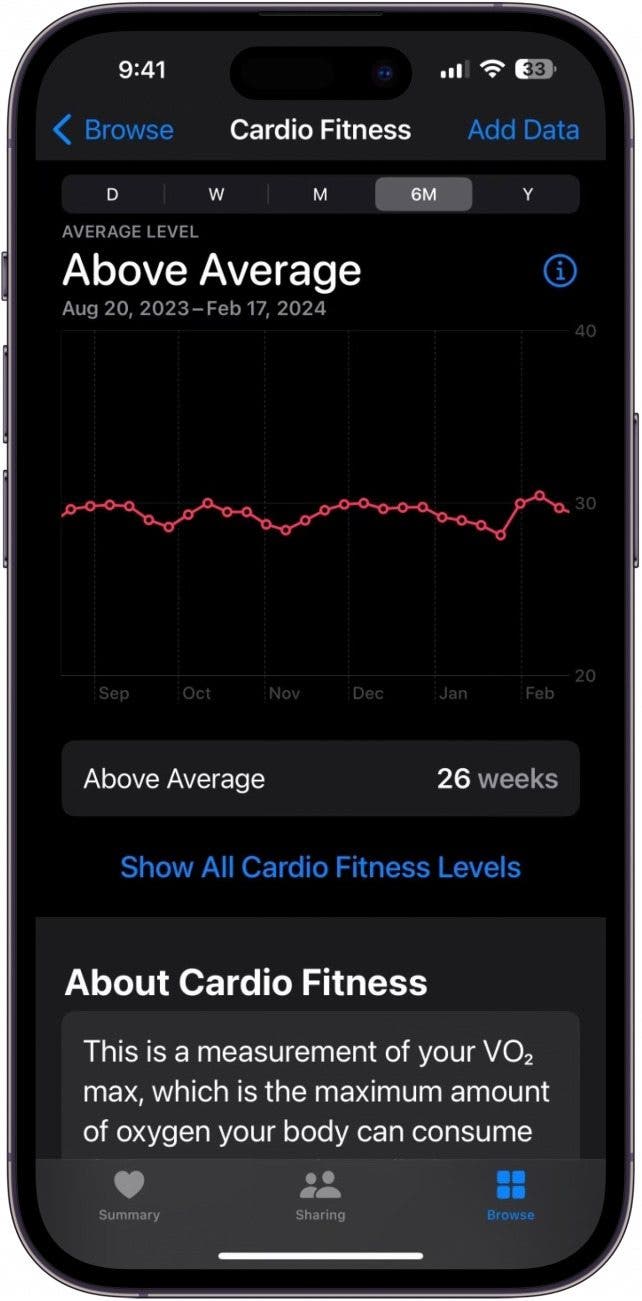The height and width of the screenshot is (1301, 642).
Task: Open the Browse tab in bottom bar
Action: (510, 1195)
